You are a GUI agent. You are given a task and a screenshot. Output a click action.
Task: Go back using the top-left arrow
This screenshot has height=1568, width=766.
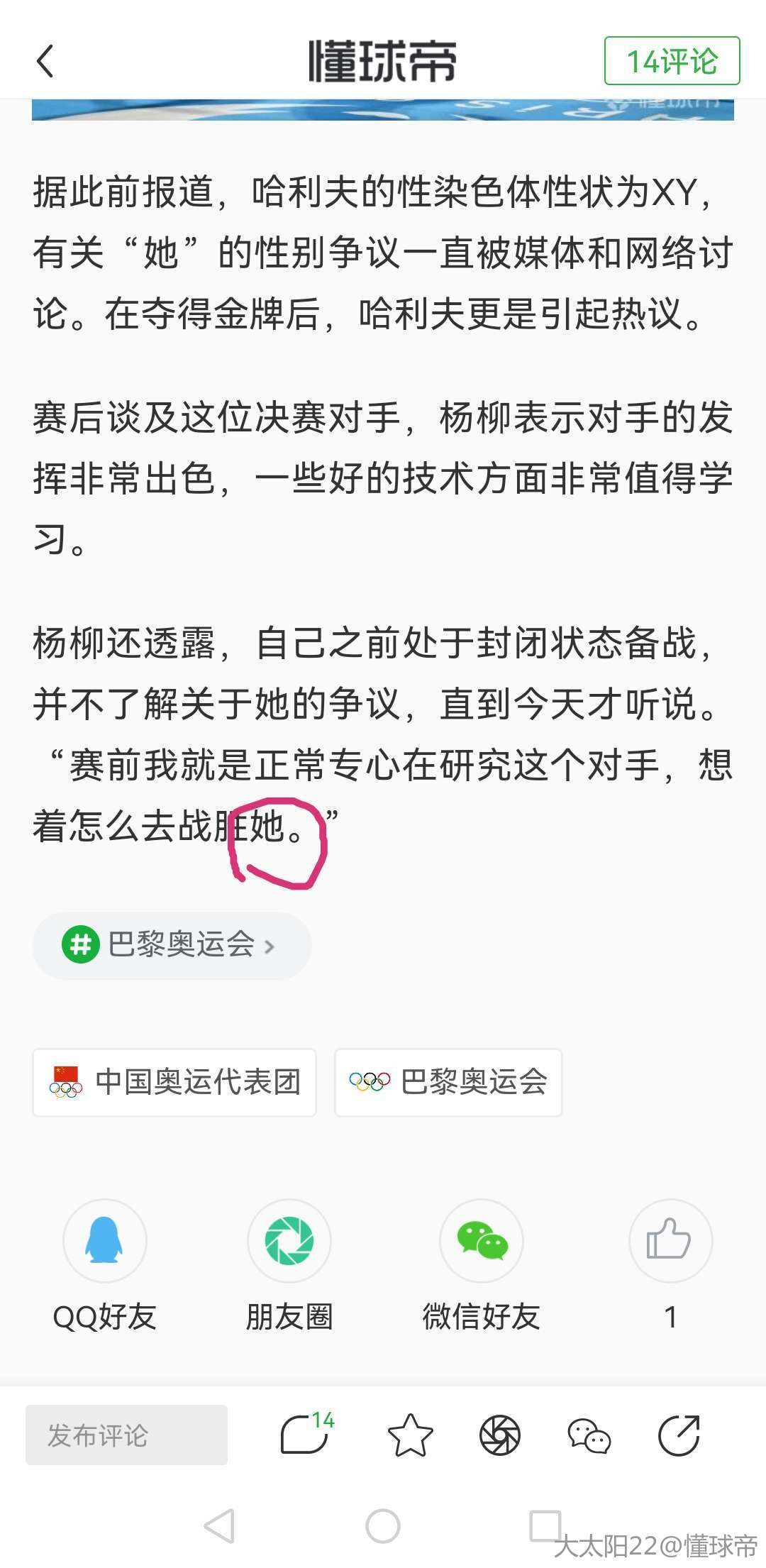(x=45, y=61)
